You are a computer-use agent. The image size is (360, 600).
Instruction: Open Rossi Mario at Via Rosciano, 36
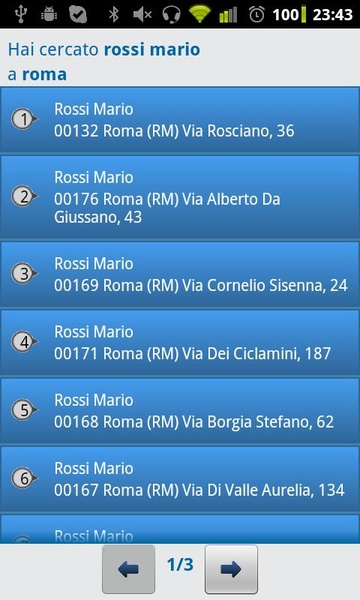tap(180, 120)
